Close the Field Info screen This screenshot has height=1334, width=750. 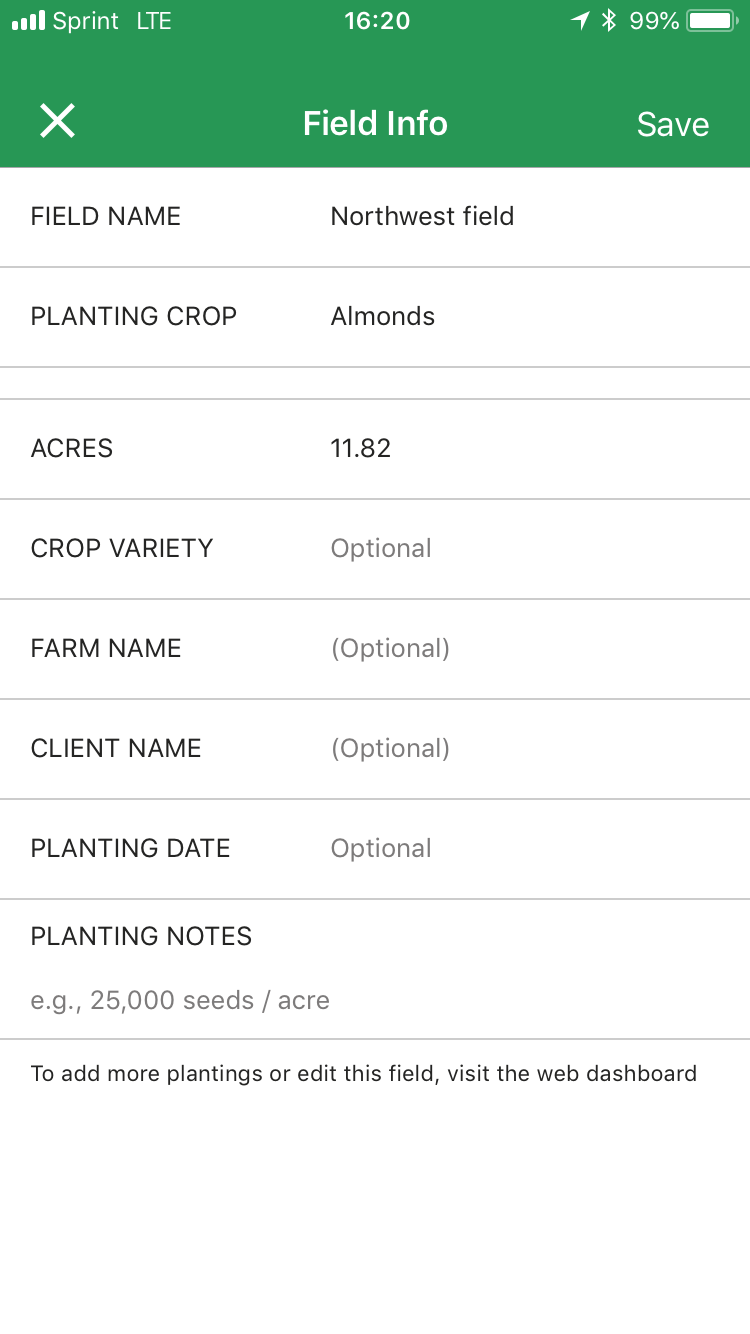click(x=57, y=121)
